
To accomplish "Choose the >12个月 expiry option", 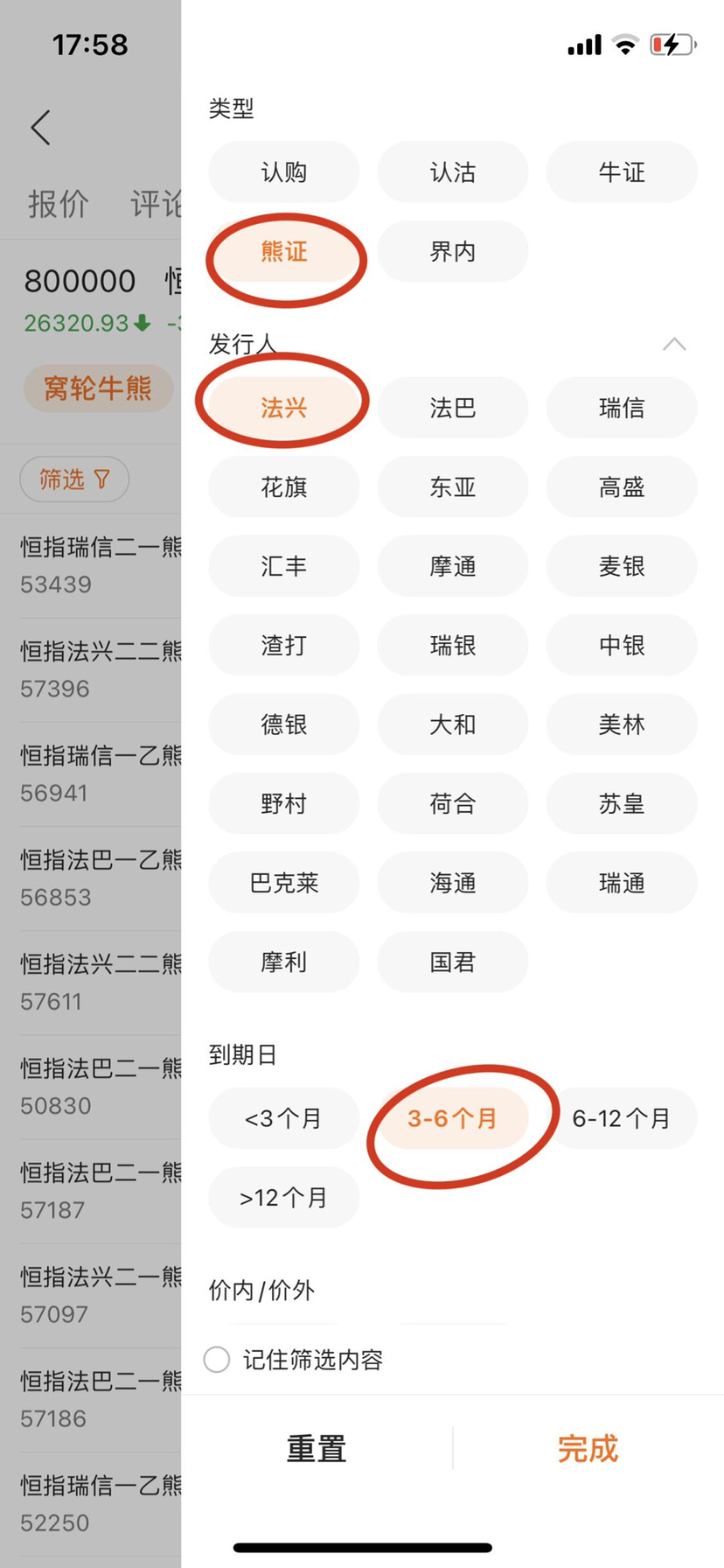I will [x=283, y=1197].
